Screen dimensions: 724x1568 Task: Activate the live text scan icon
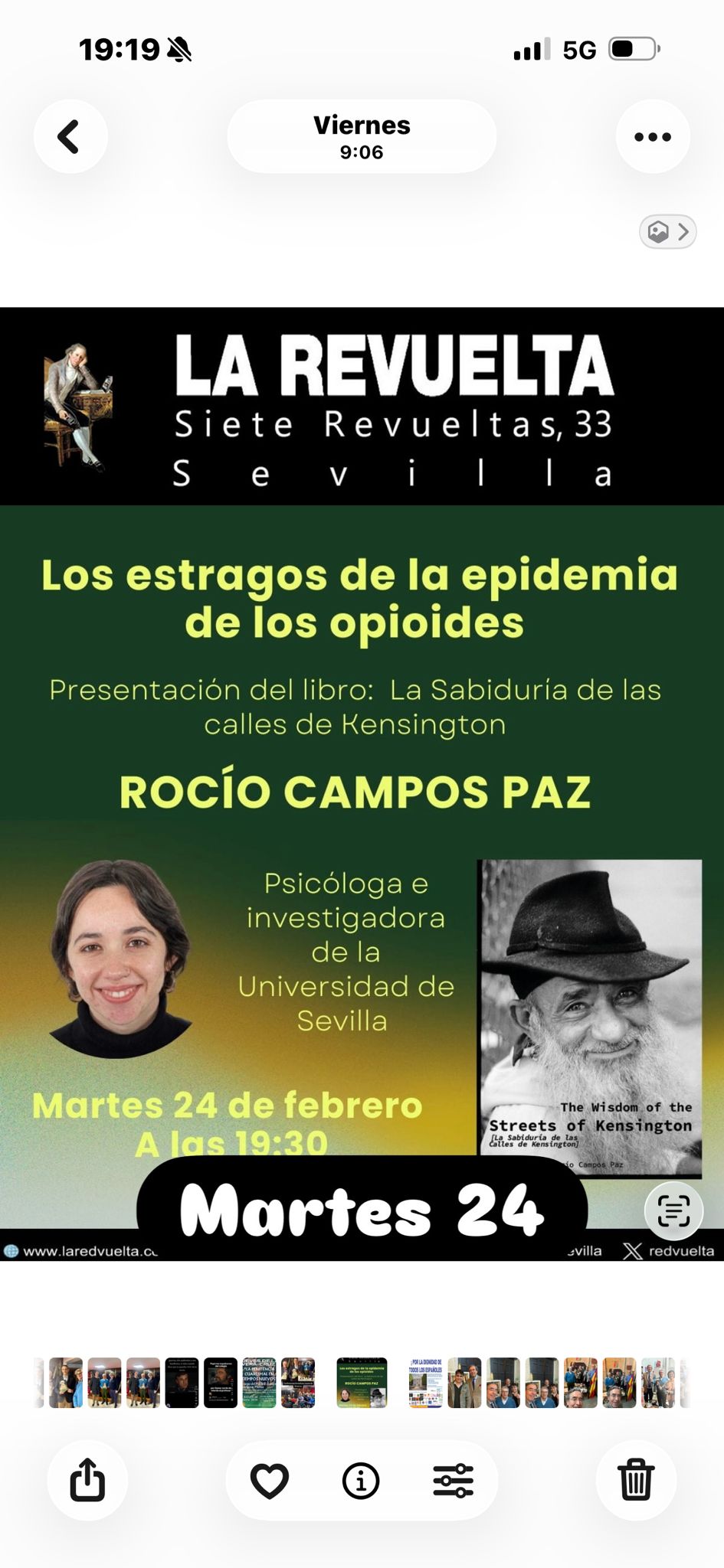click(673, 1210)
